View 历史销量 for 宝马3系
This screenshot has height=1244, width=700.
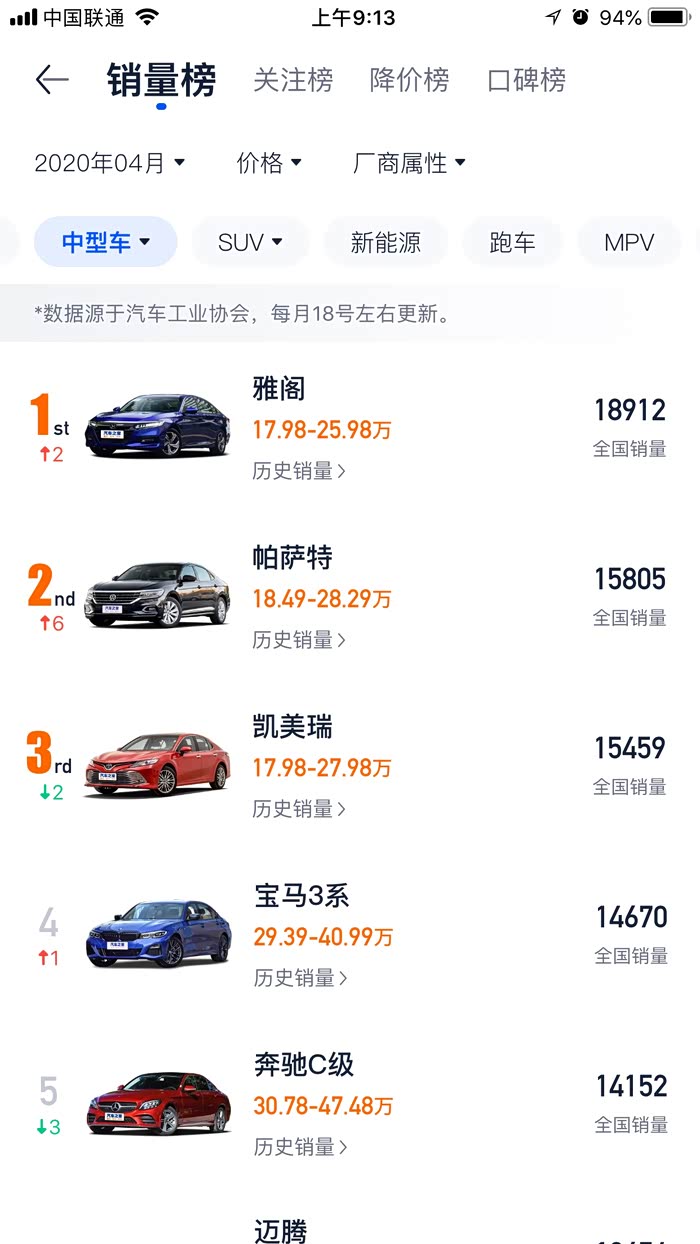(300, 978)
